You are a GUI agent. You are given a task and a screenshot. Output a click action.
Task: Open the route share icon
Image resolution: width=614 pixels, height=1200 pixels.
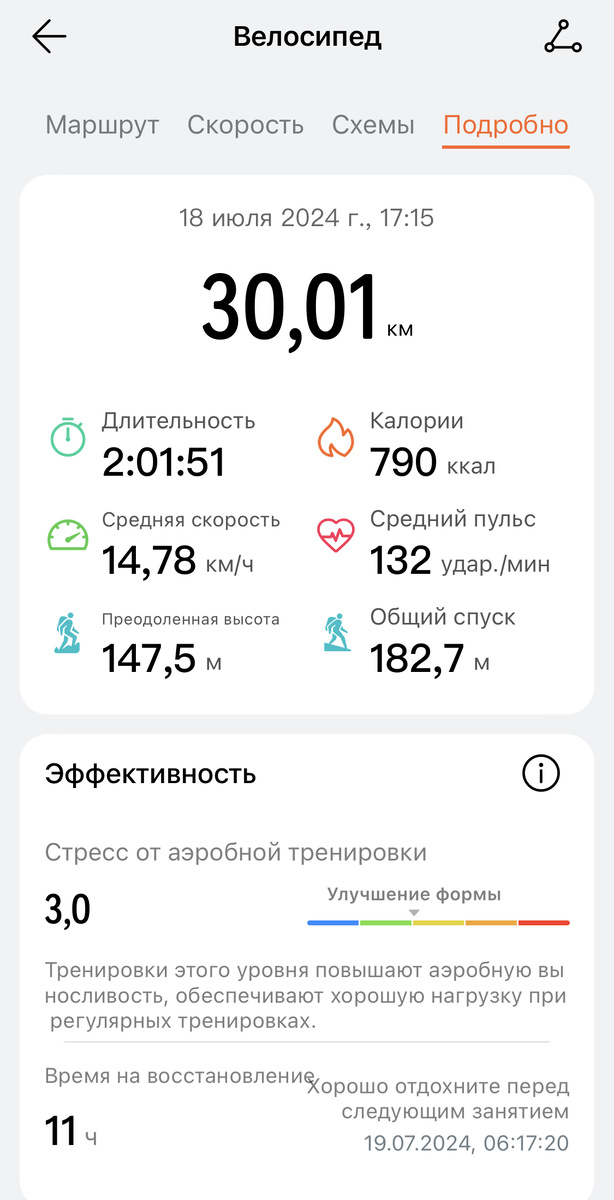click(x=562, y=38)
